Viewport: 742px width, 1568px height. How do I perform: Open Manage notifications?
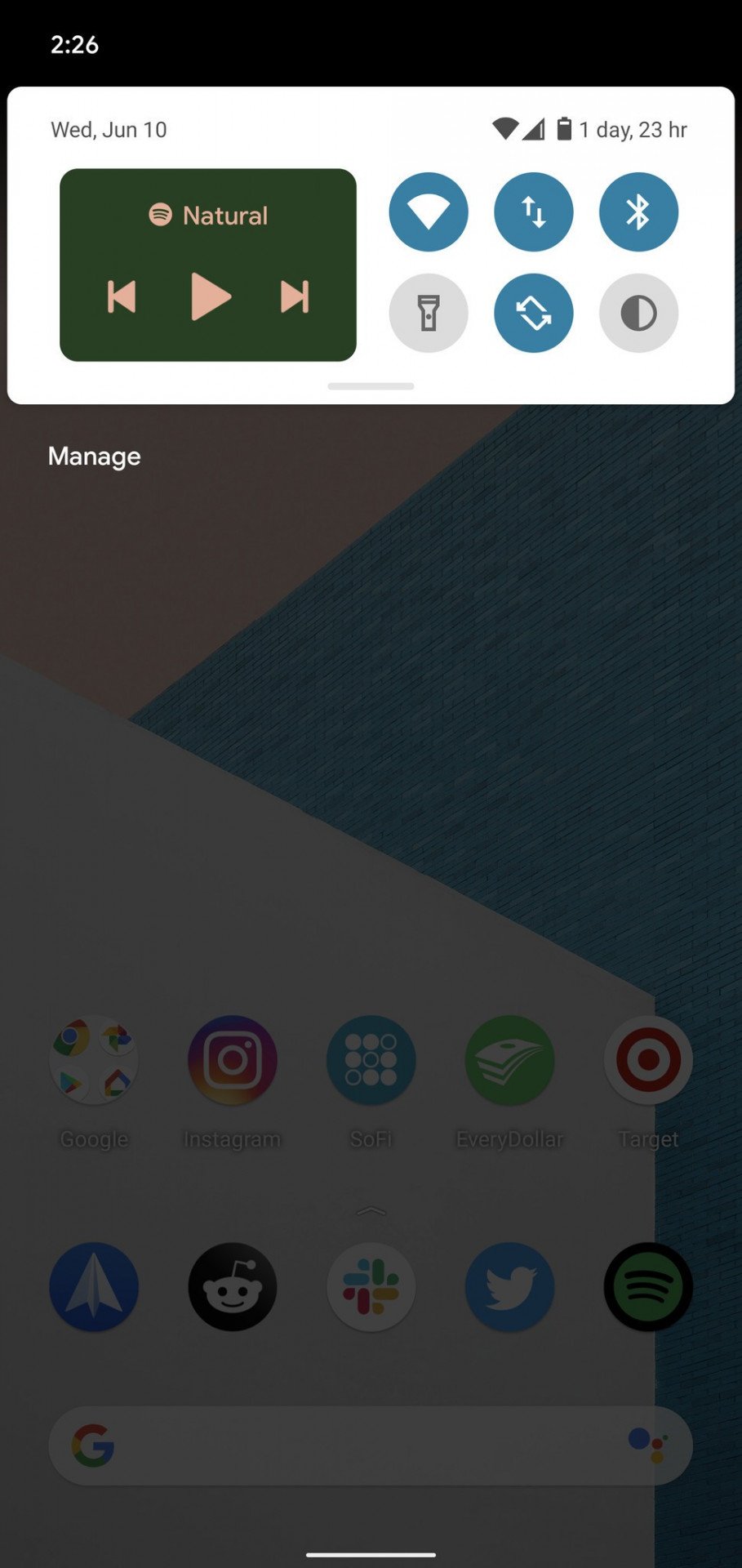95,457
